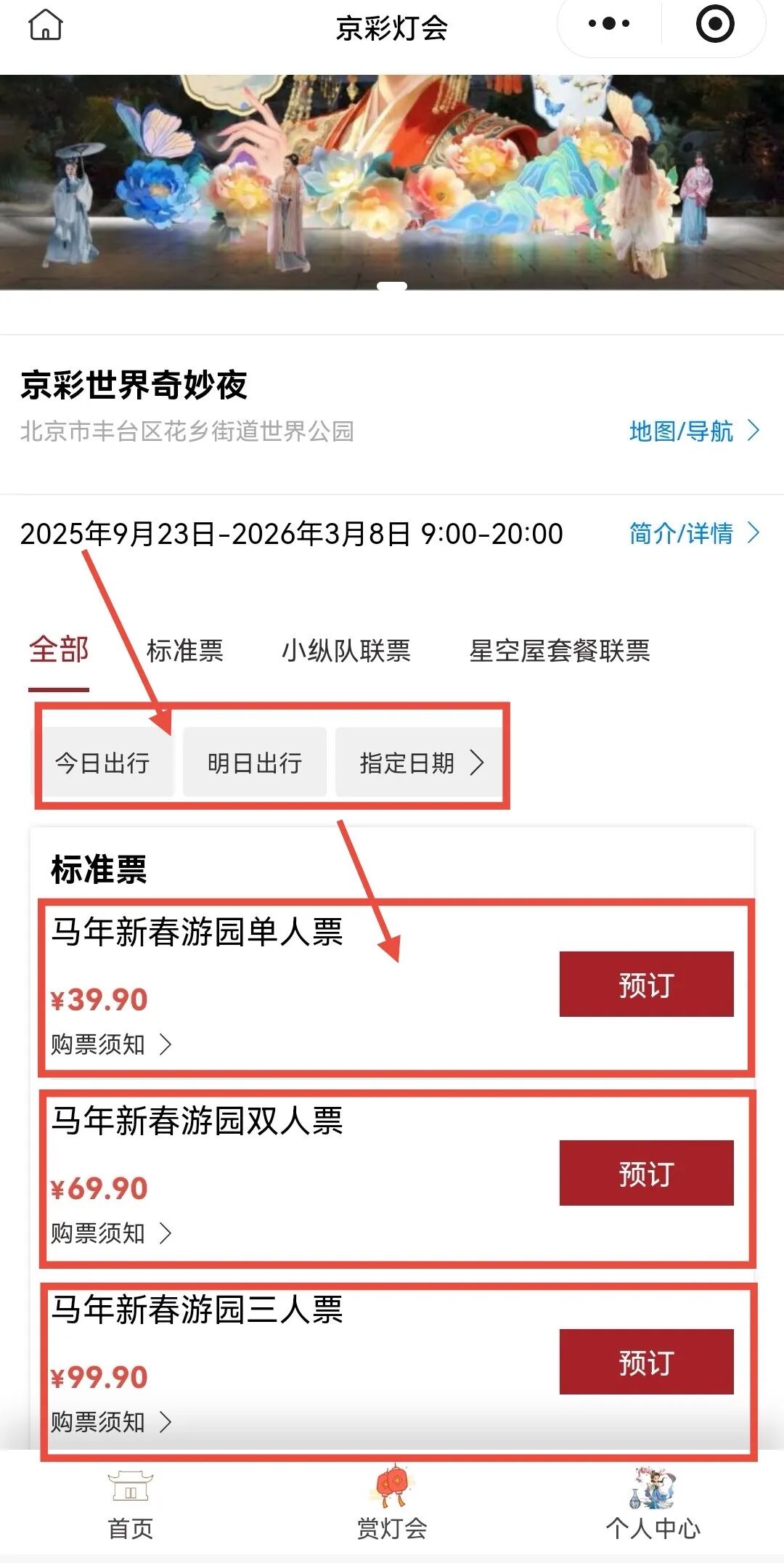784x1563 pixels.
Task: Book the 马年新春游园双人票
Action: point(646,1173)
